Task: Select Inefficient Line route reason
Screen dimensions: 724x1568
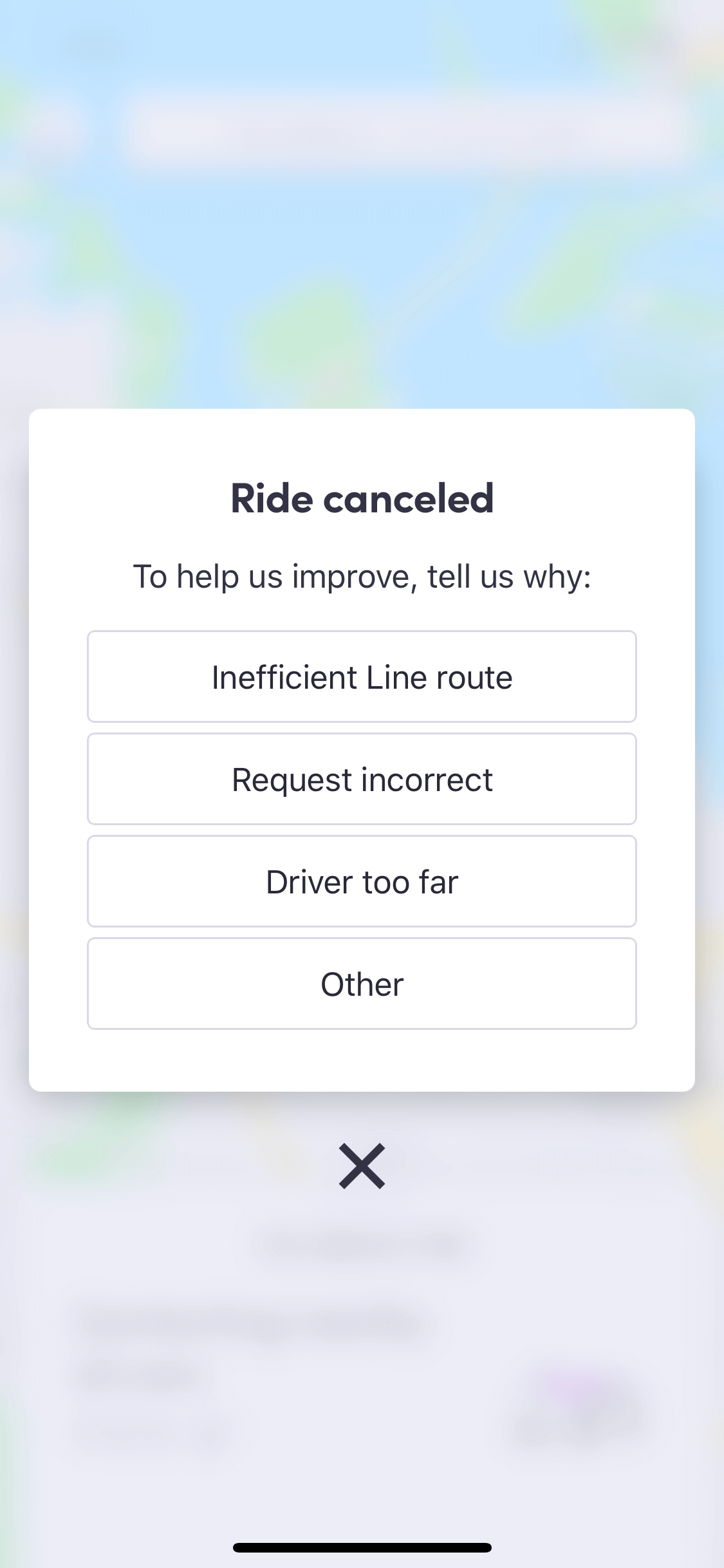Action: [362, 677]
